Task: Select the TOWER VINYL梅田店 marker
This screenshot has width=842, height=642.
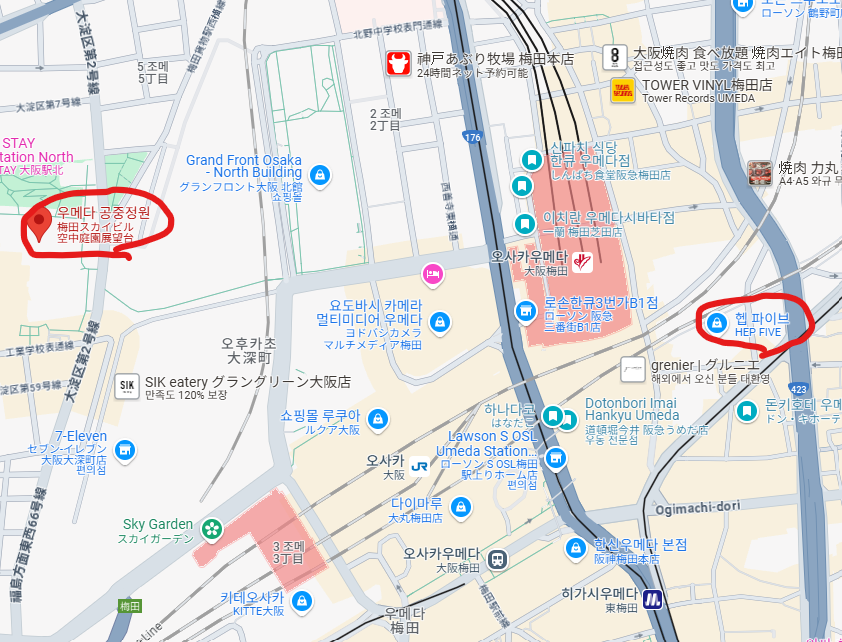Action: [622, 91]
